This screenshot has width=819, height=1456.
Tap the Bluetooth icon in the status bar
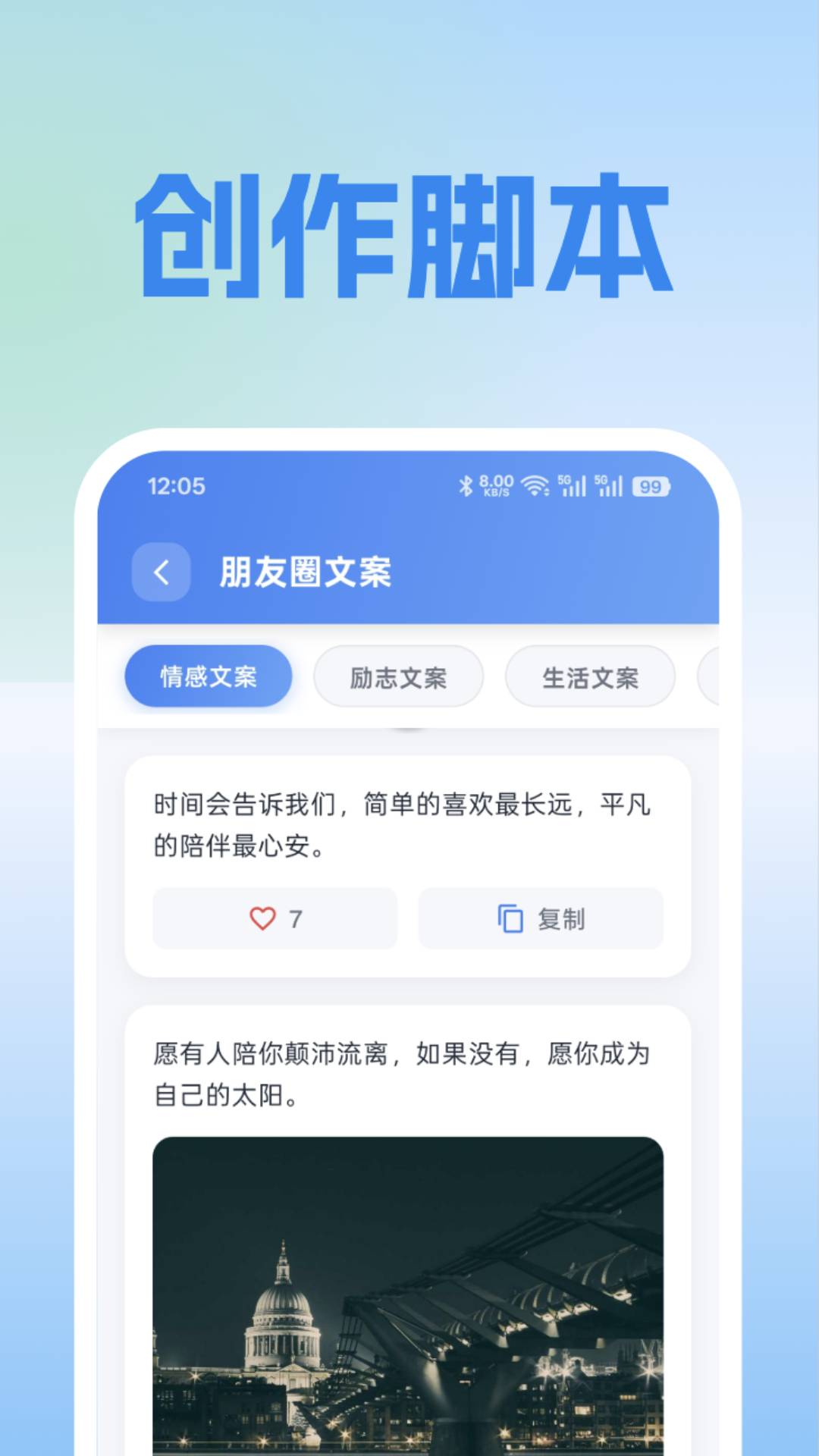pyautogui.click(x=467, y=486)
